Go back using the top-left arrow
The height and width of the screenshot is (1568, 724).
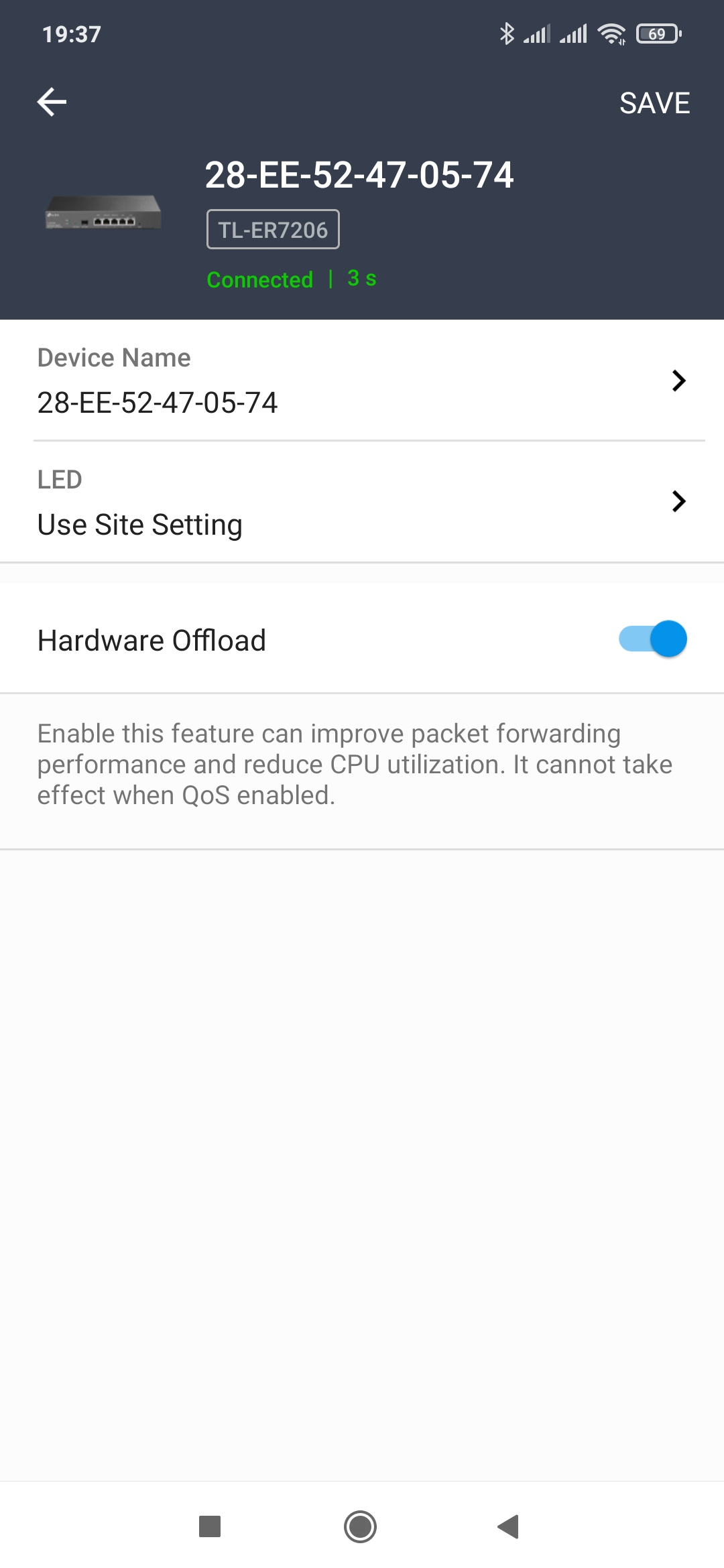(52, 103)
